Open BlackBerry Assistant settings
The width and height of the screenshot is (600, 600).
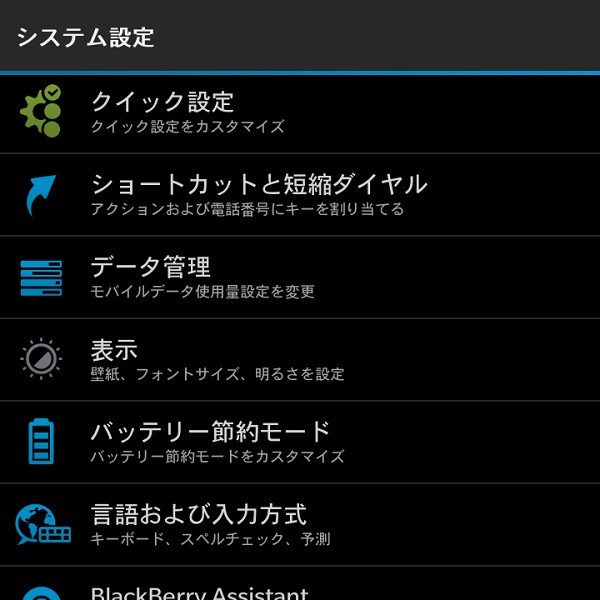coord(300,590)
